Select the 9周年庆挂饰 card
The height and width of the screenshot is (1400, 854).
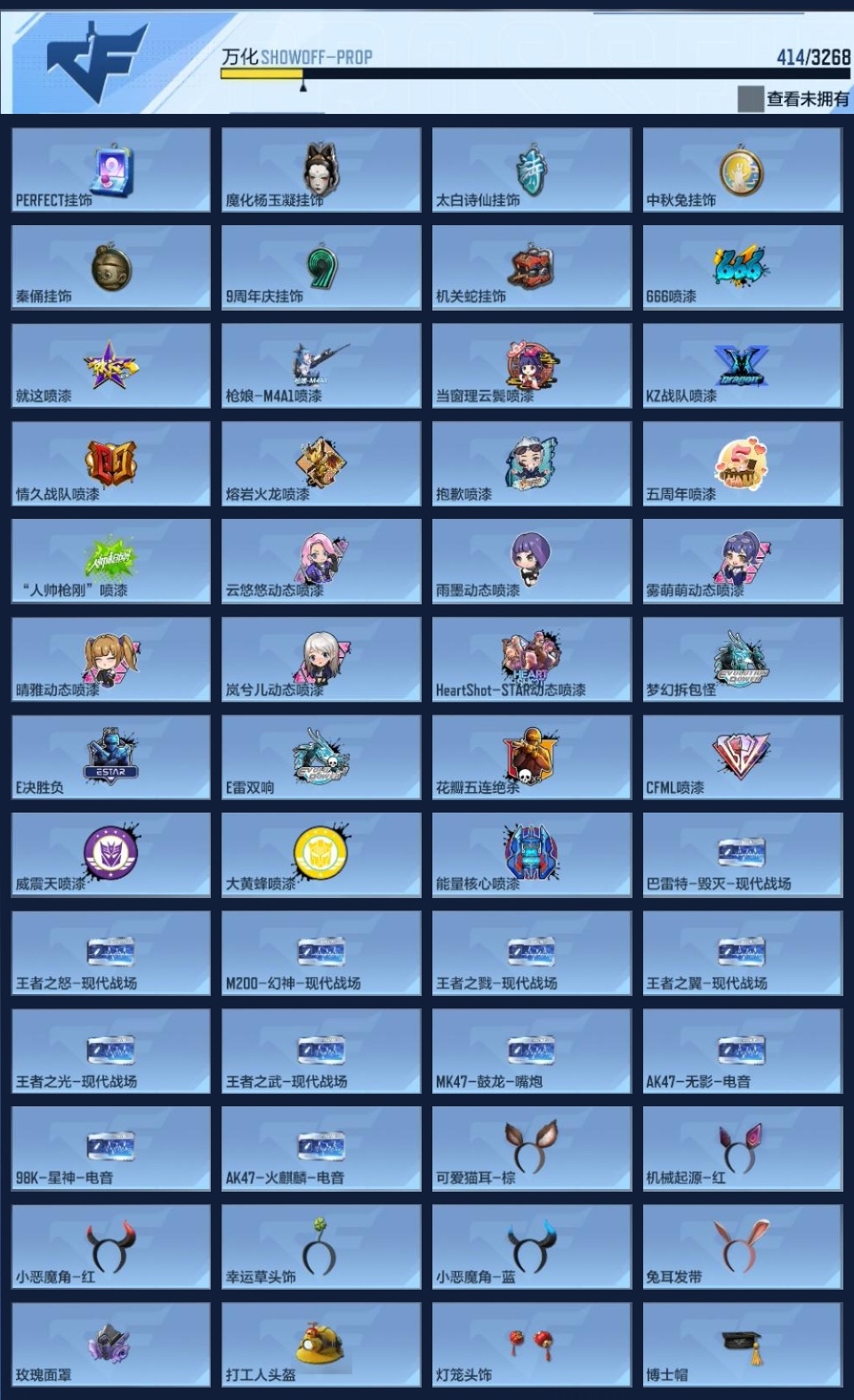pyautogui.click(x=321, y=268)
